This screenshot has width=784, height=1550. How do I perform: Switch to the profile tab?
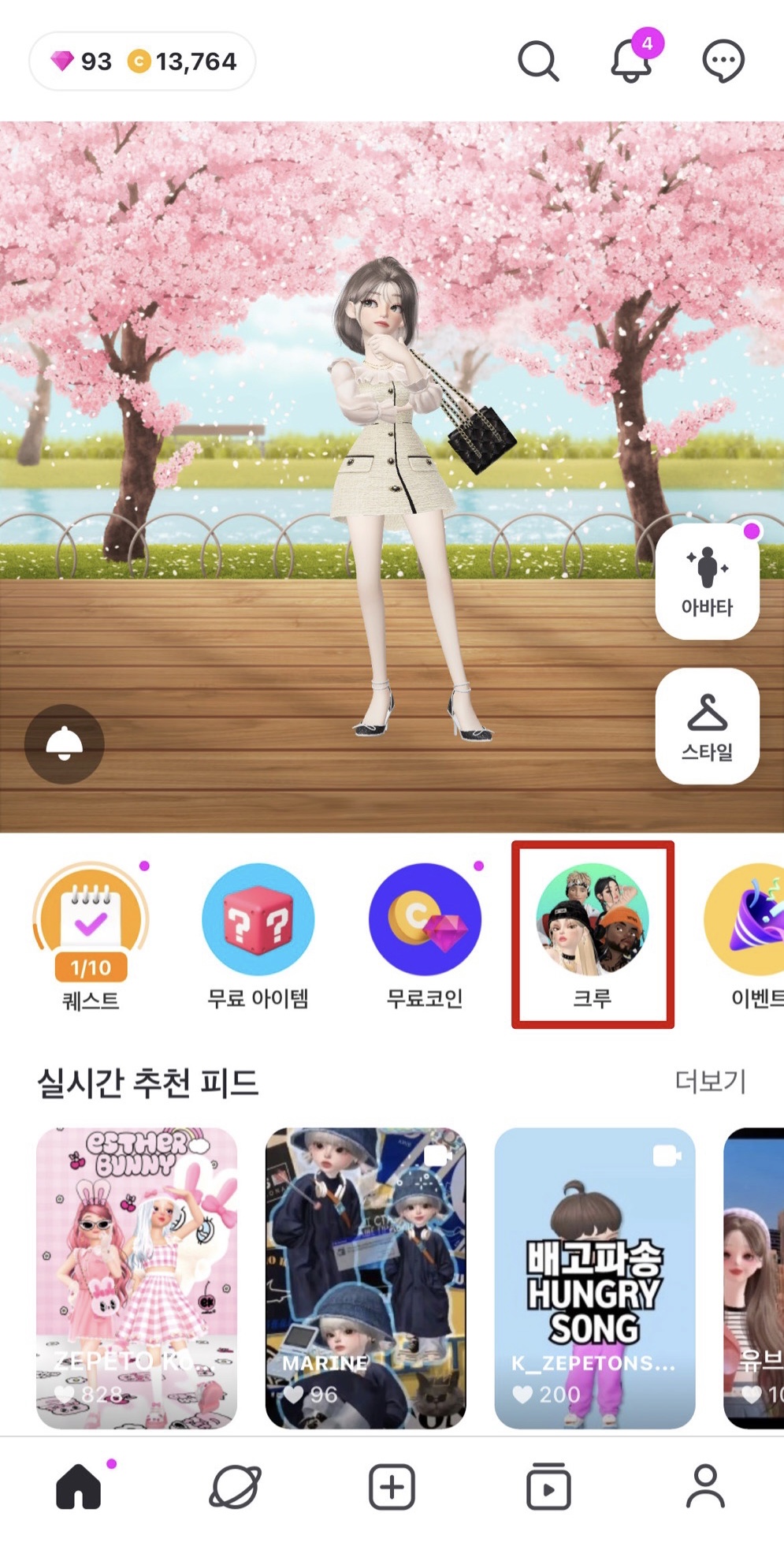click(x=705, y=1487)
